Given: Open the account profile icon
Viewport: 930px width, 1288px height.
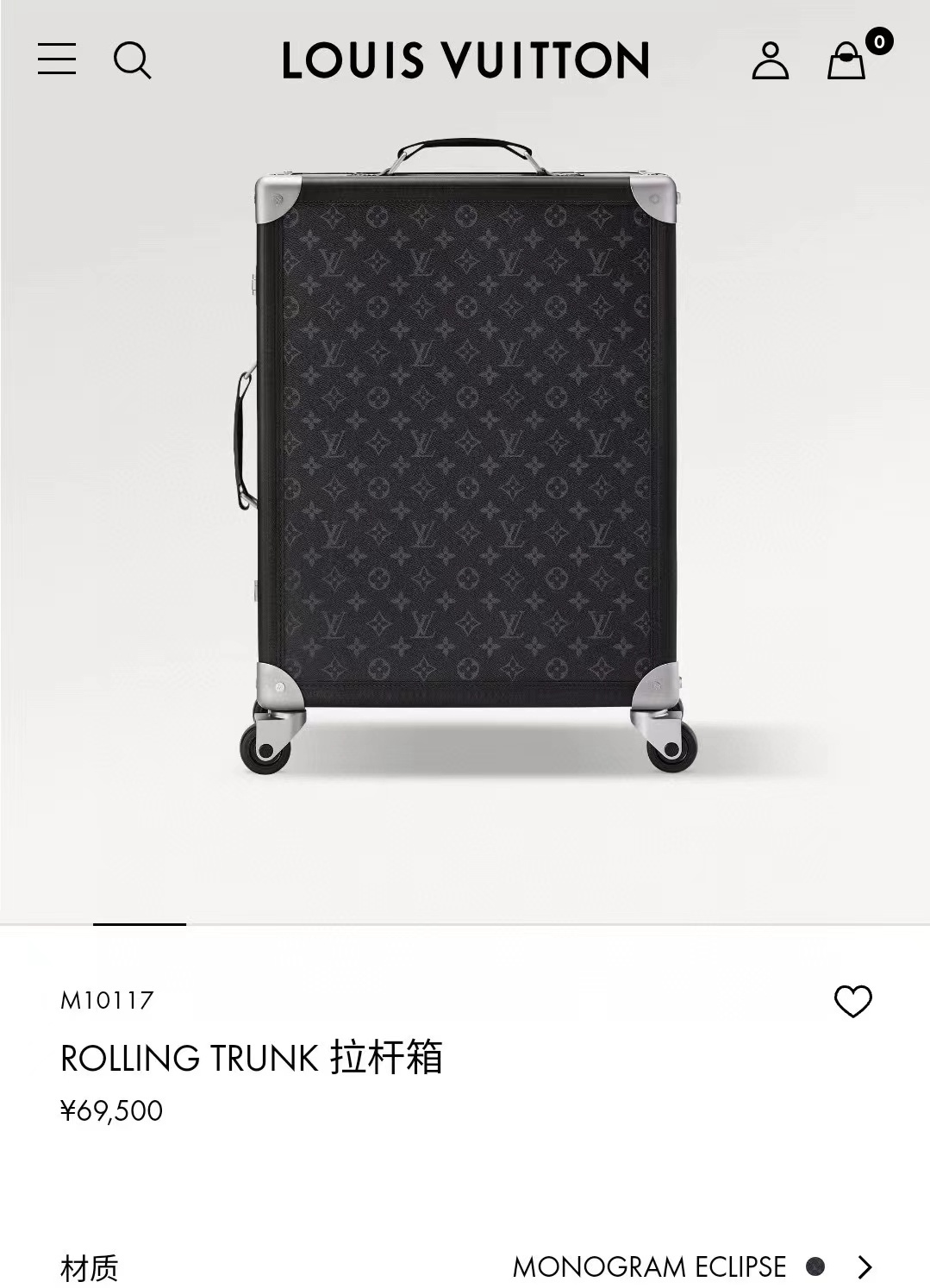Looking at the screenshot, I should 770,60.
